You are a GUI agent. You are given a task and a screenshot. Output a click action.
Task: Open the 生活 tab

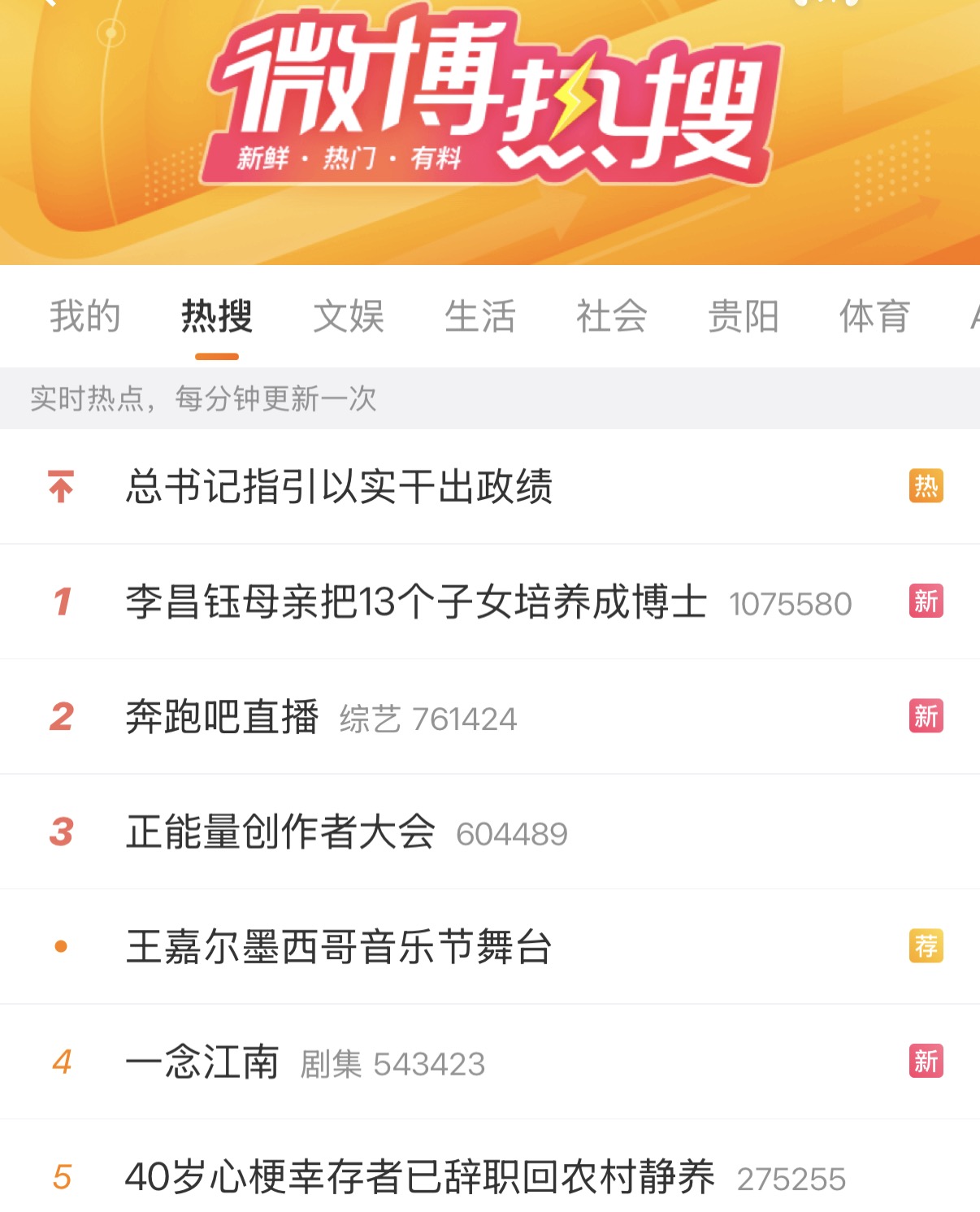tap(480, 316)
